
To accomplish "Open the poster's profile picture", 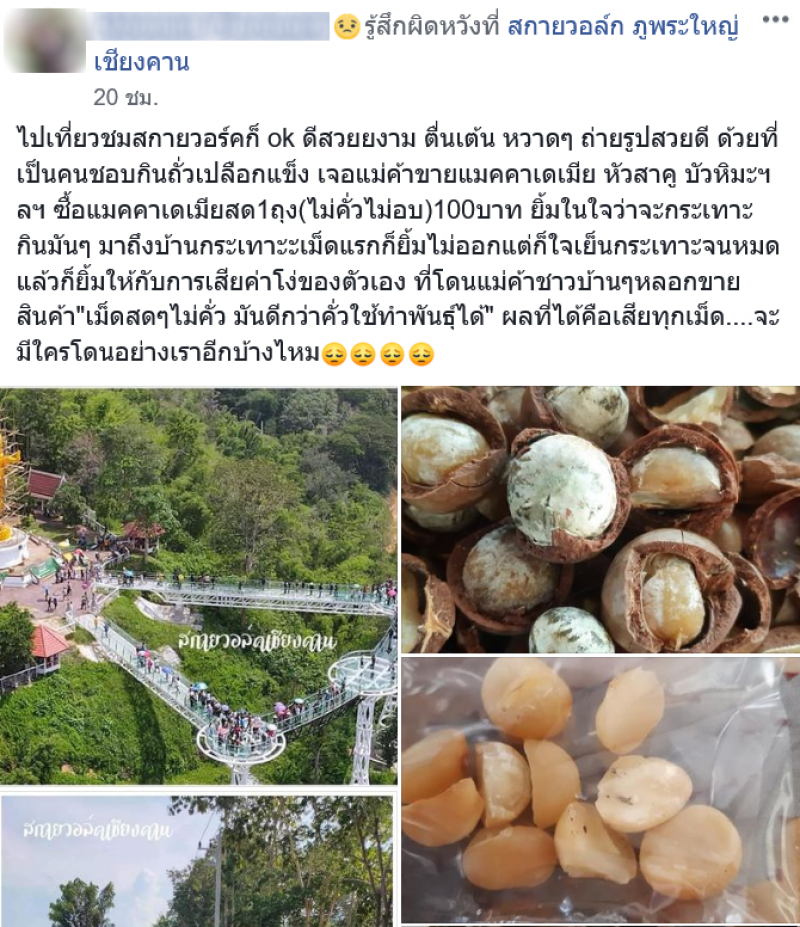I will click(x=45, y=41).
